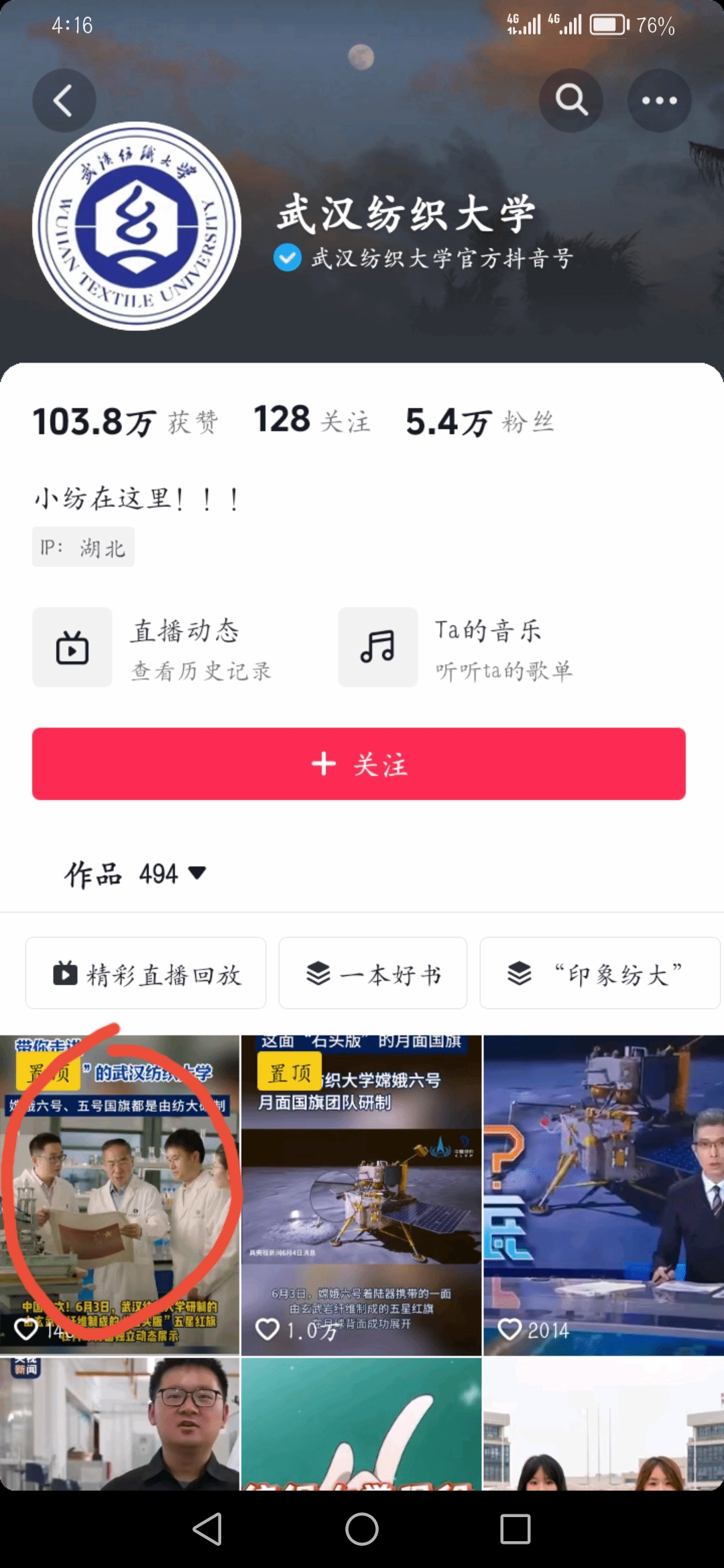Image resolution: width=724 pixels, height=1568 pixels.
Task: Go back using the top-left arrow
Action: point(64,101)
